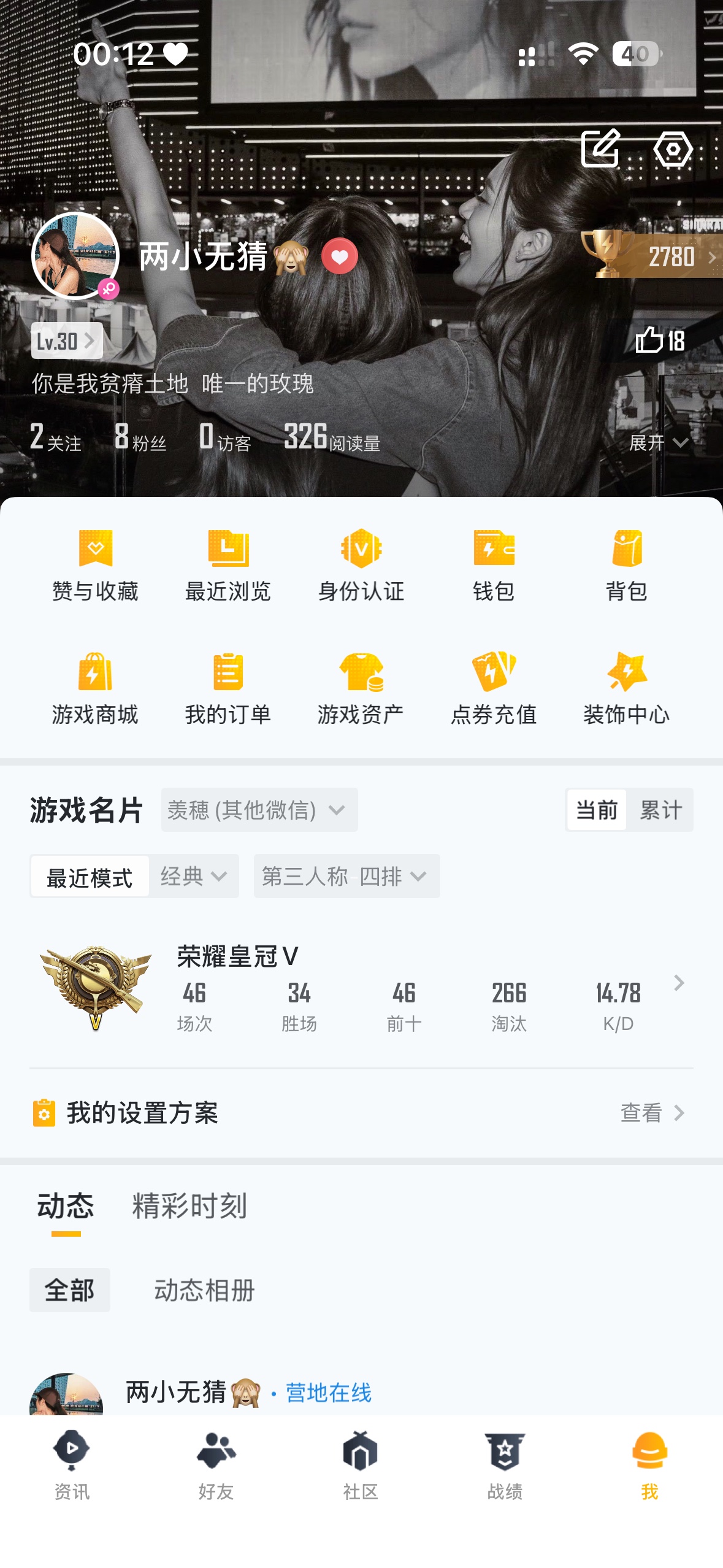Open 点券充值 recharge

coord(494,689)
